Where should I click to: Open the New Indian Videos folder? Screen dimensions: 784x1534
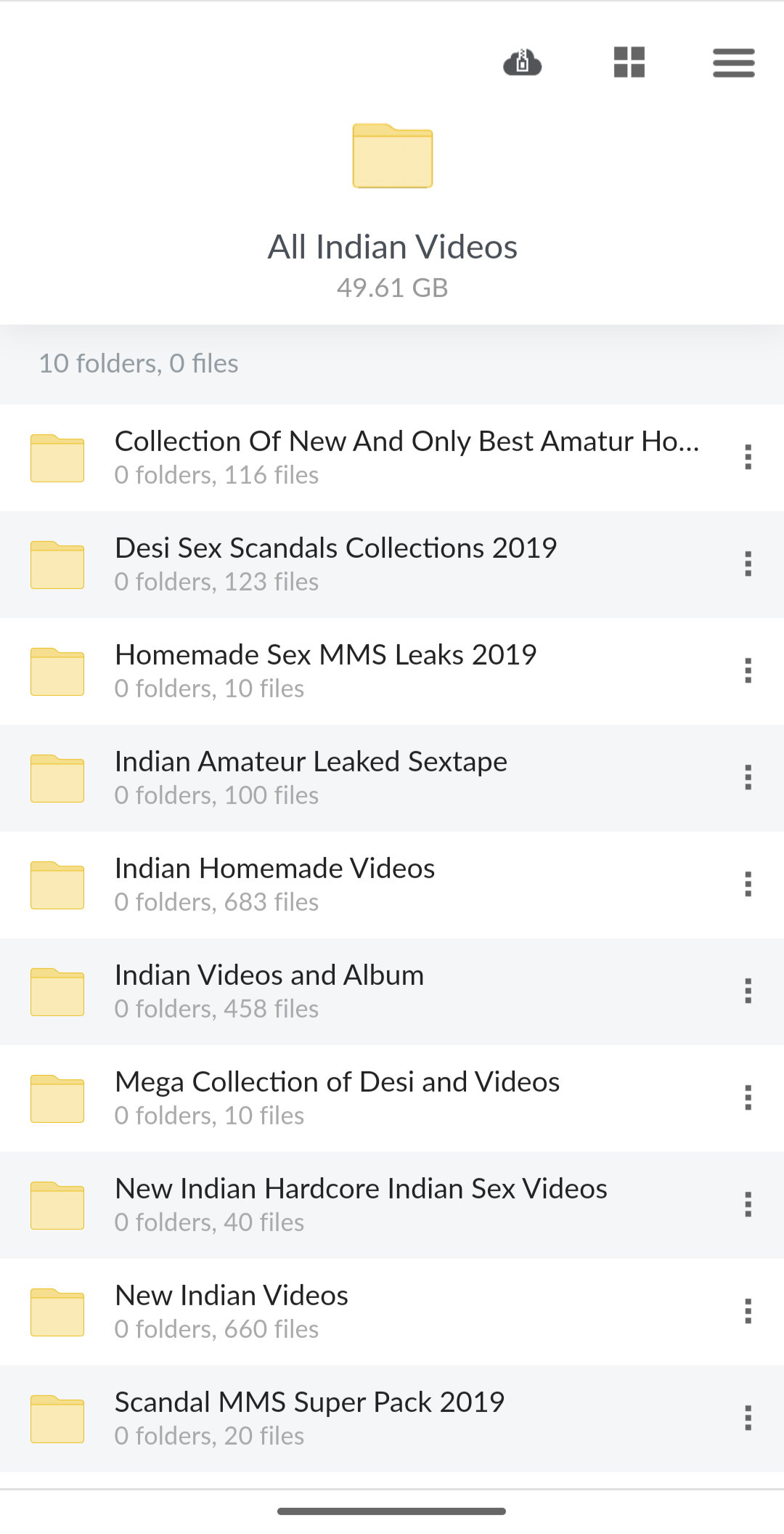pyautogui.click(x=231, y=1311)
